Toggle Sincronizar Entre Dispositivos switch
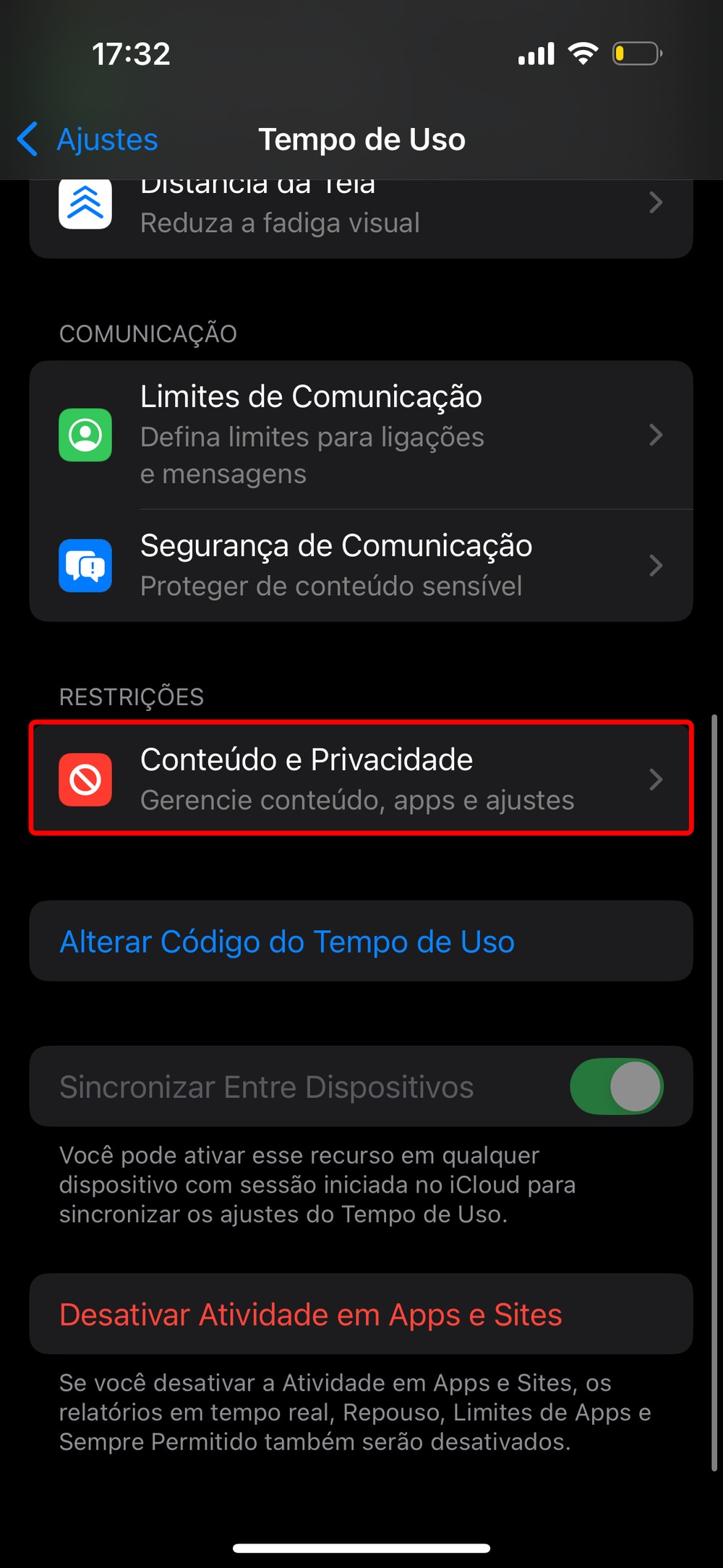The height and width of the screenshot is (1568, 723). [x=616, y=1086]
